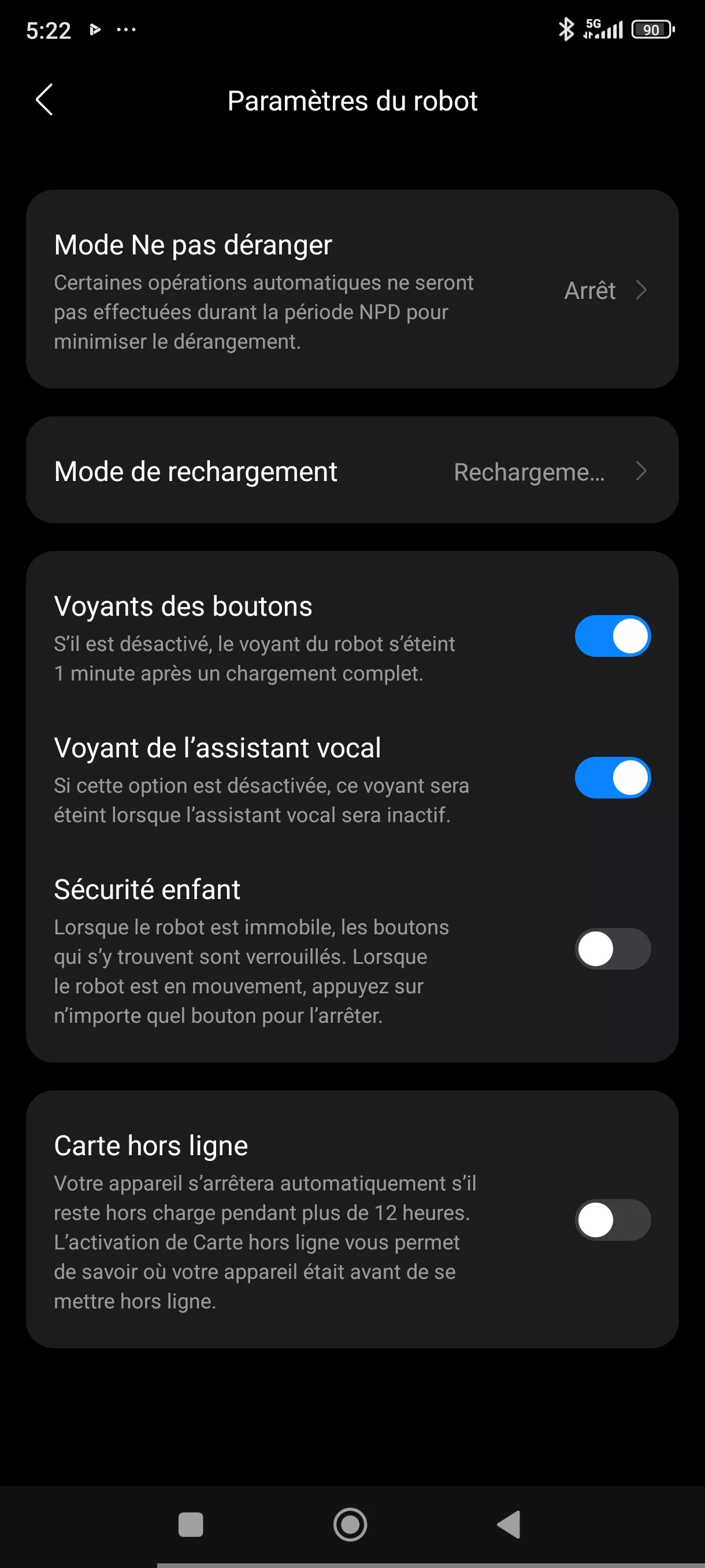Enable Sécurité enfant

click(612, 948)
